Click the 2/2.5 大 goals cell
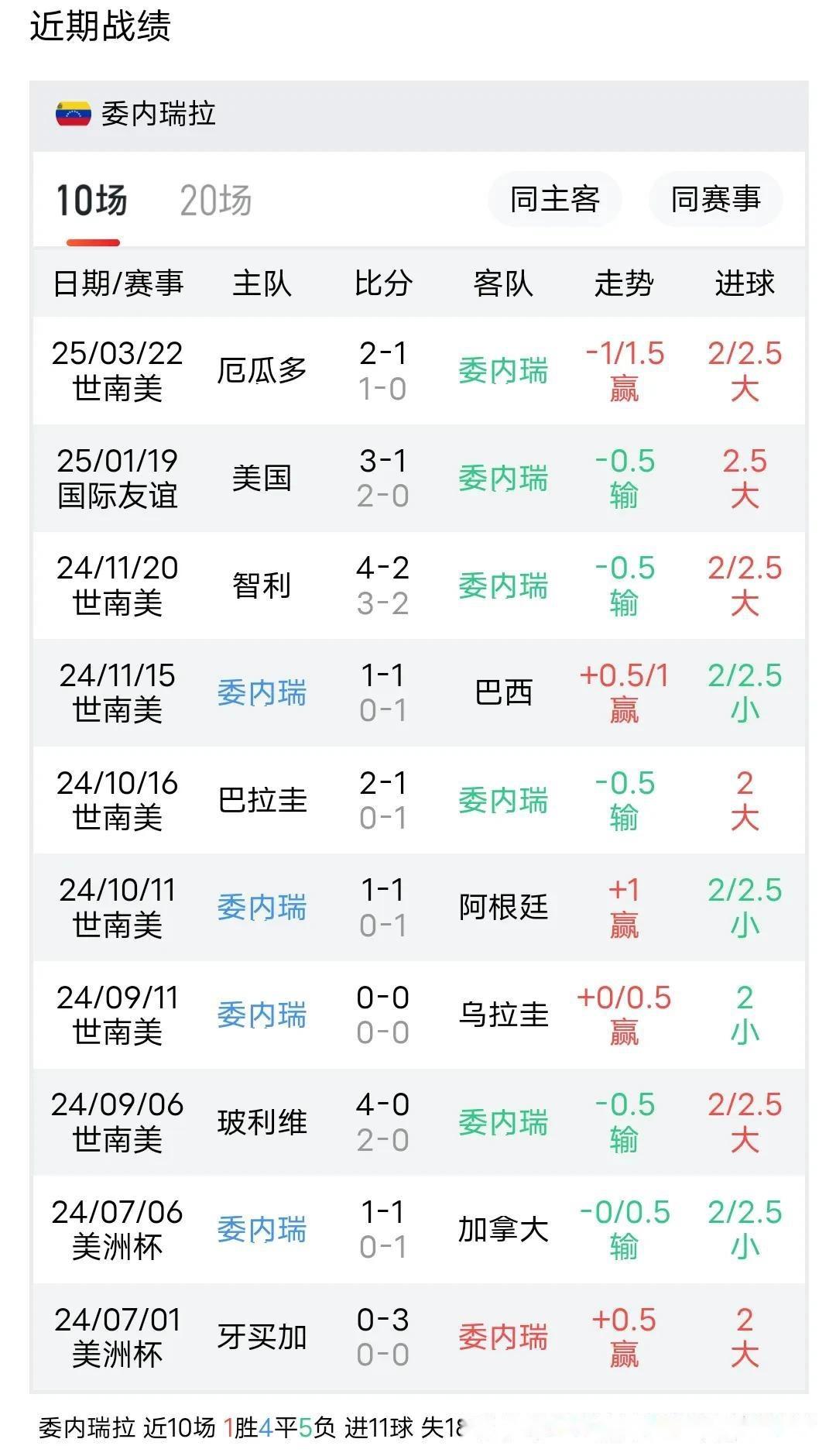The height and width of the screenshot is (1456, 836). click(x=745, y=370)
